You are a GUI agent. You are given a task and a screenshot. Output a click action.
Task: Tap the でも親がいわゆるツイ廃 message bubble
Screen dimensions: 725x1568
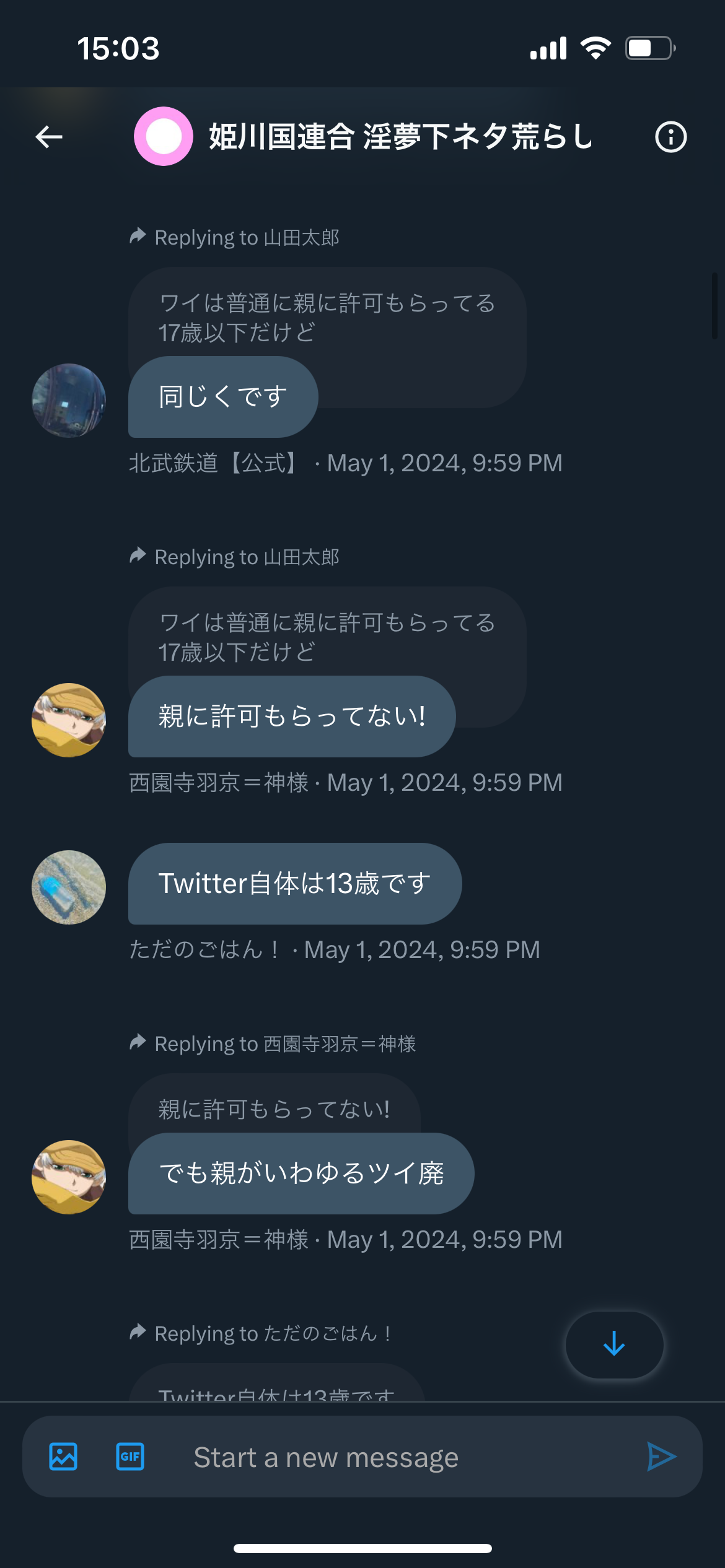pyautogui.click(x=301, y=1174)
